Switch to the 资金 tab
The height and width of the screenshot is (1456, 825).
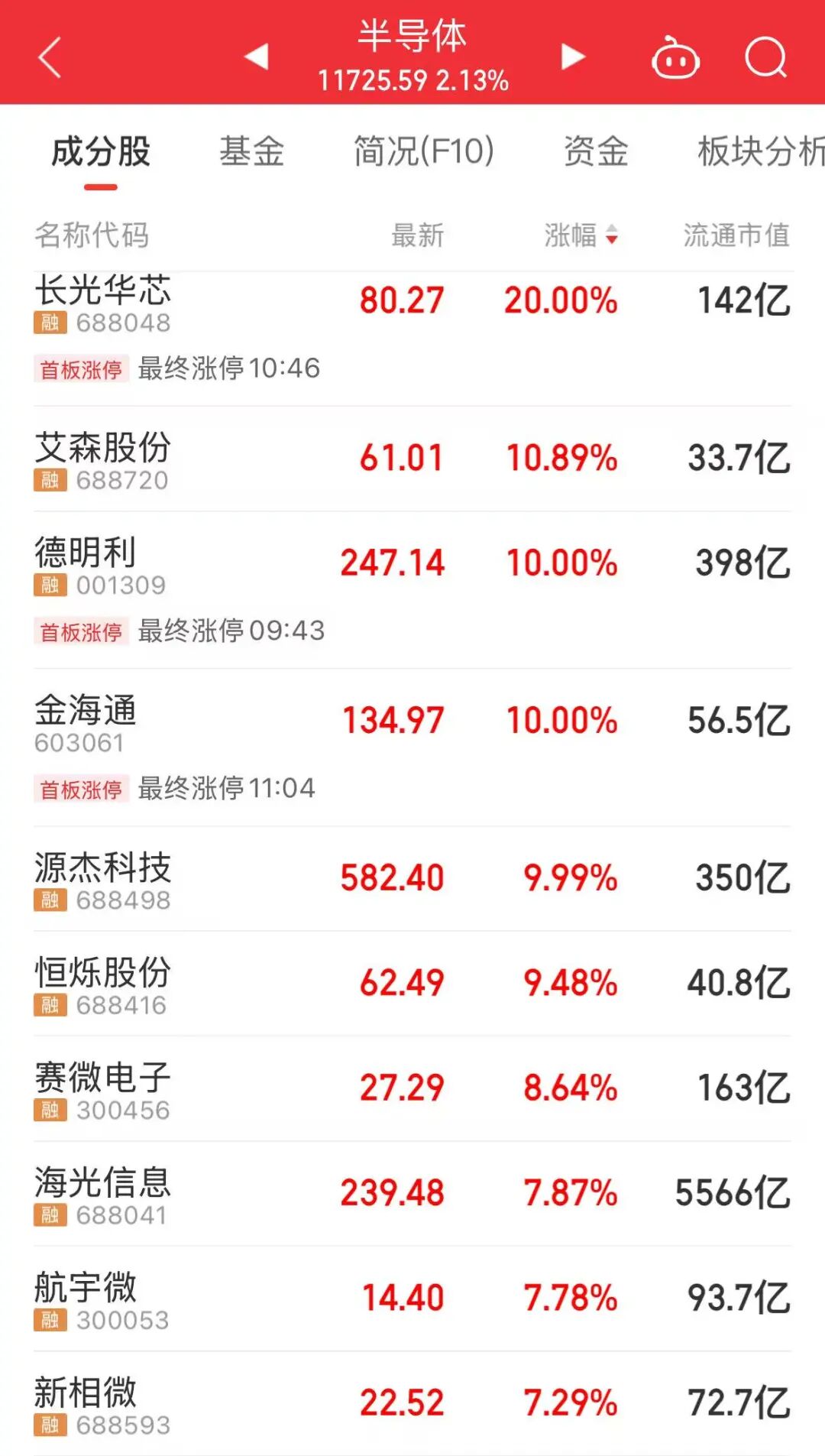point(594,151)
